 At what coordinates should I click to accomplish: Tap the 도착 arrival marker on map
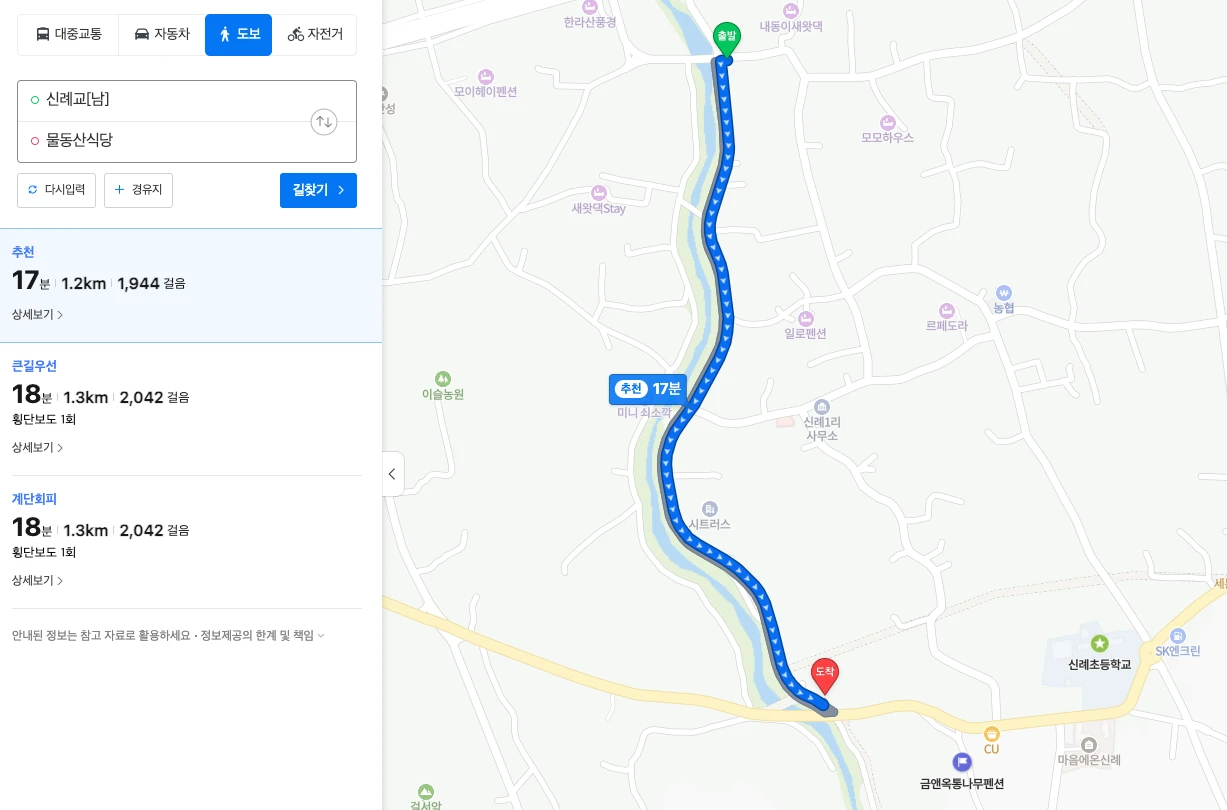click(824, 675)
